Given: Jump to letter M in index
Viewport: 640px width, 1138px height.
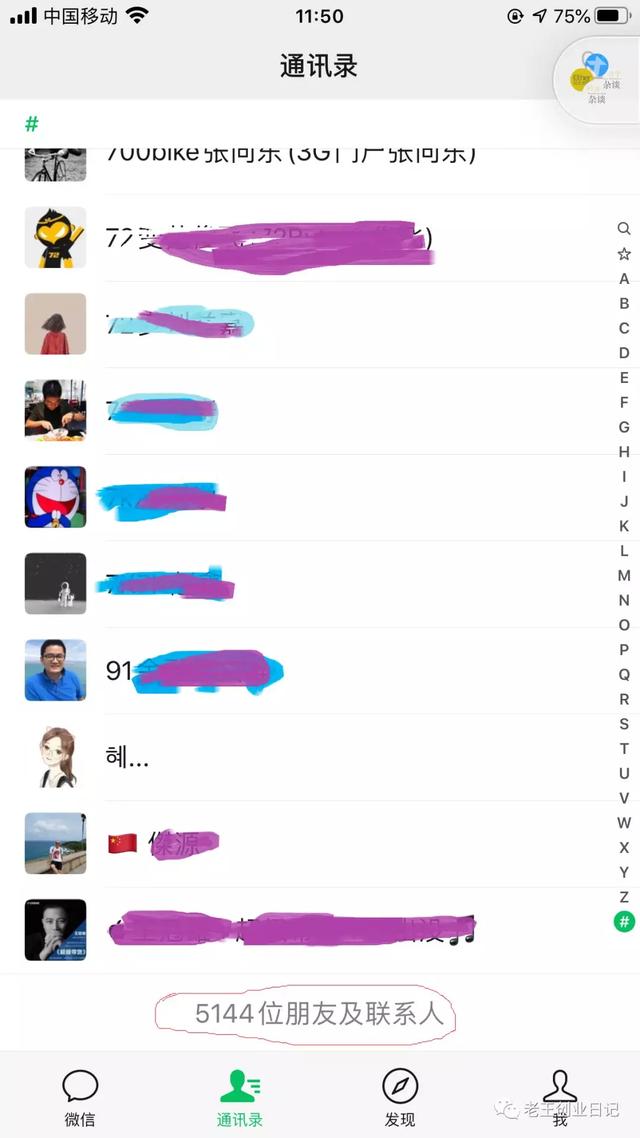Looking at the screenshot, I should pyautogui.click(x=624, y=576).
